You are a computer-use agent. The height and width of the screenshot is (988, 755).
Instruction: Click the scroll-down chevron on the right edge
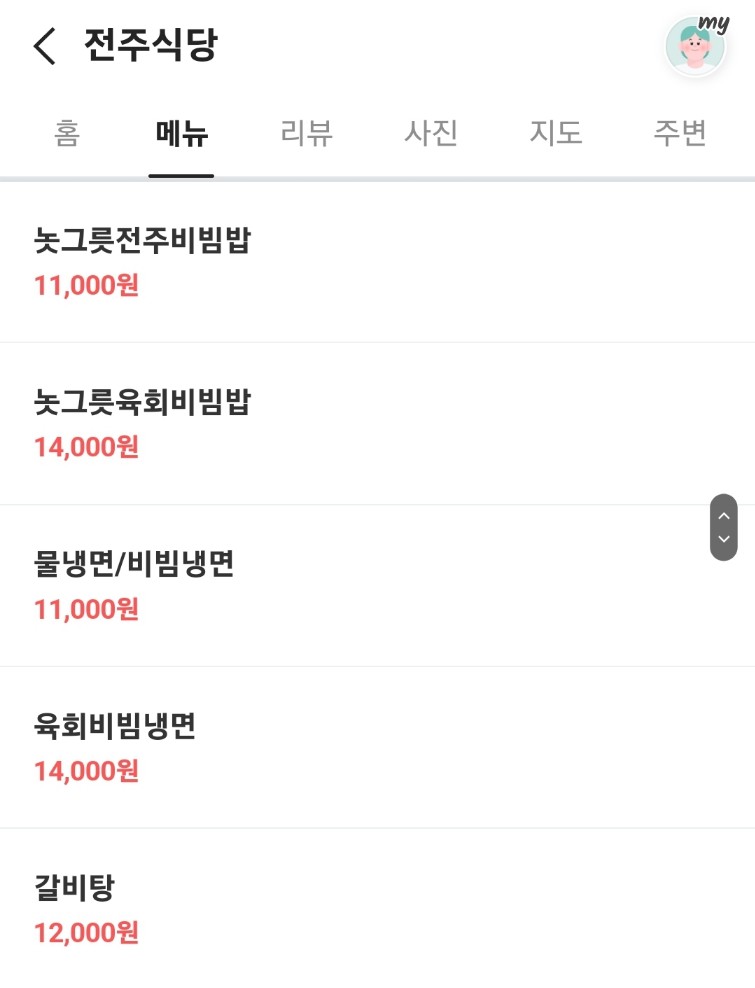(x=722, y=539)
